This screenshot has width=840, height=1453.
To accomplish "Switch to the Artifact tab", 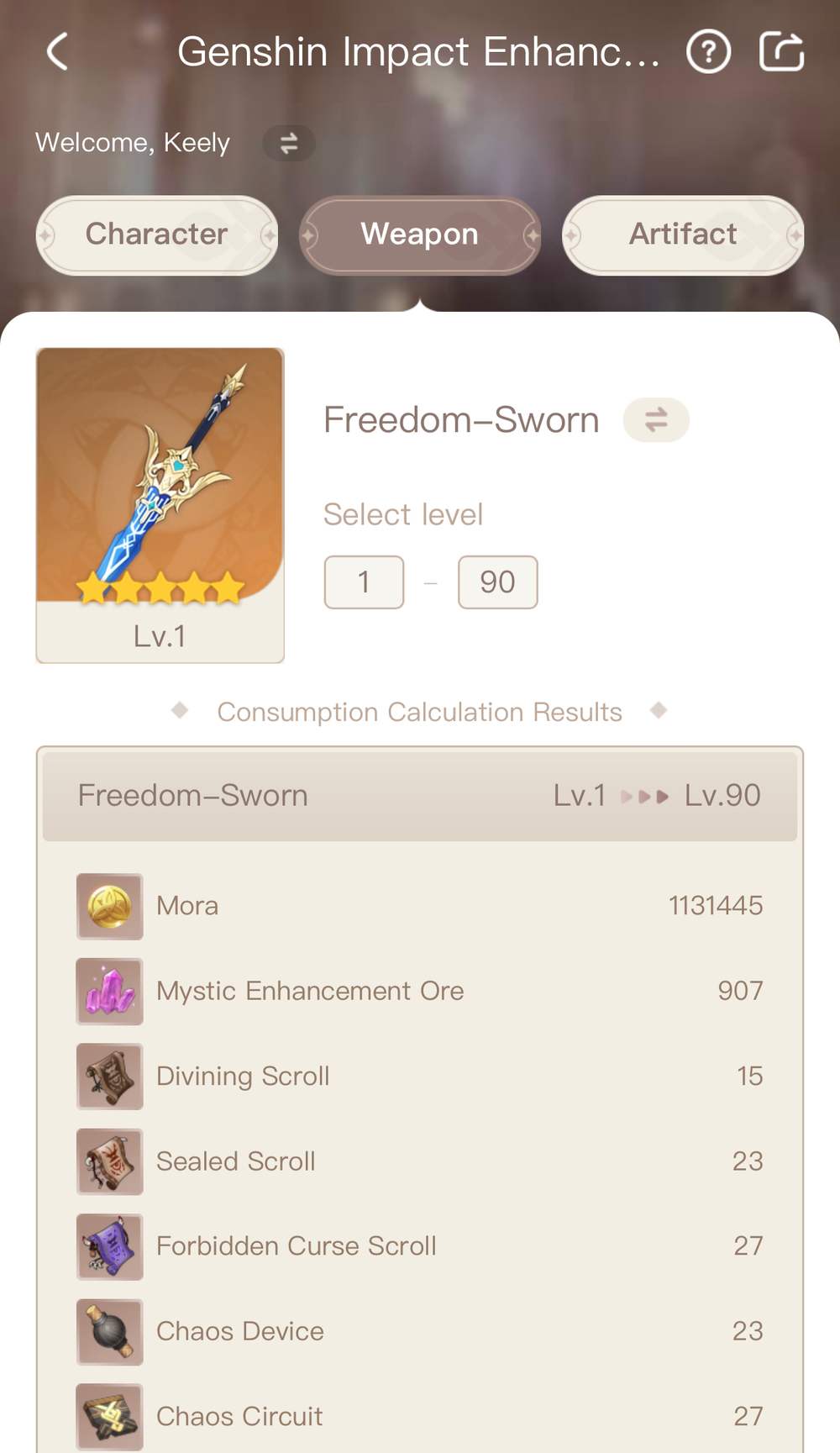I will (683, 234).
